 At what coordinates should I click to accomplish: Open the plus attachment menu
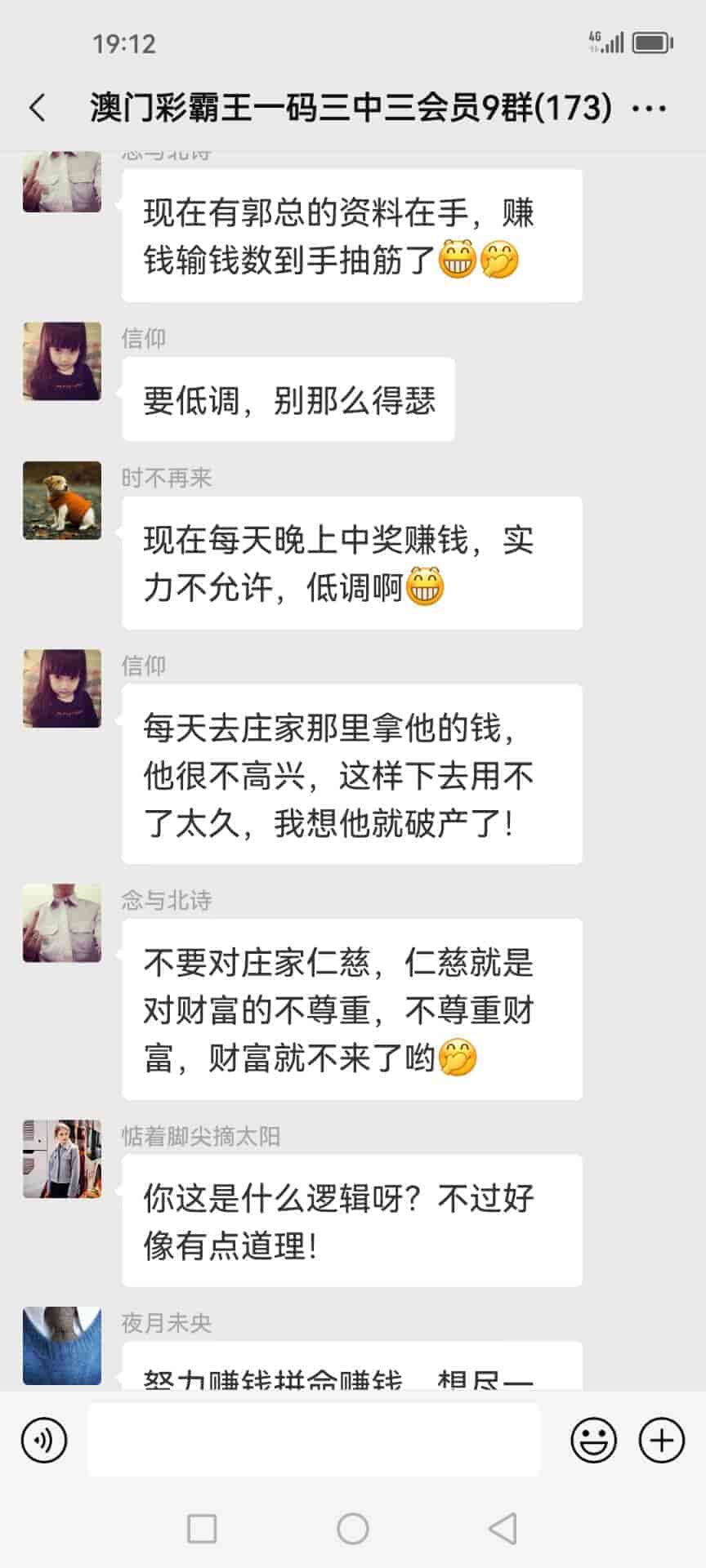coord(661,1440)
